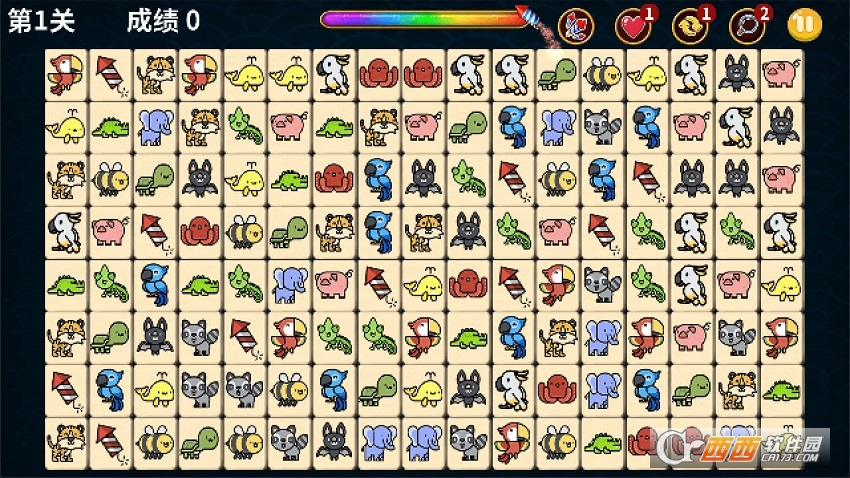Shuffle the tiles with the refresh power-up

(689, 23)
